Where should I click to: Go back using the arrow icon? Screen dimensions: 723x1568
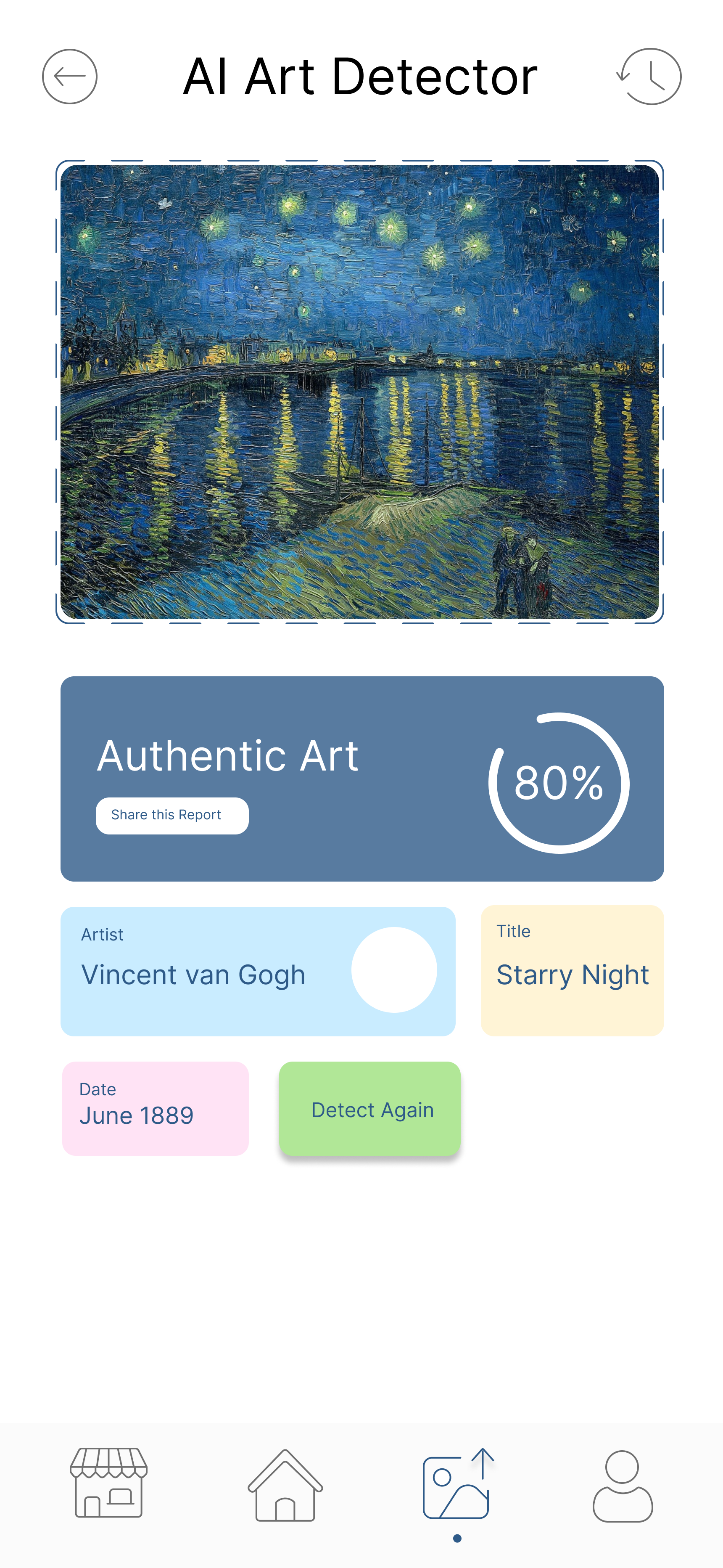(x=69, y=77)
